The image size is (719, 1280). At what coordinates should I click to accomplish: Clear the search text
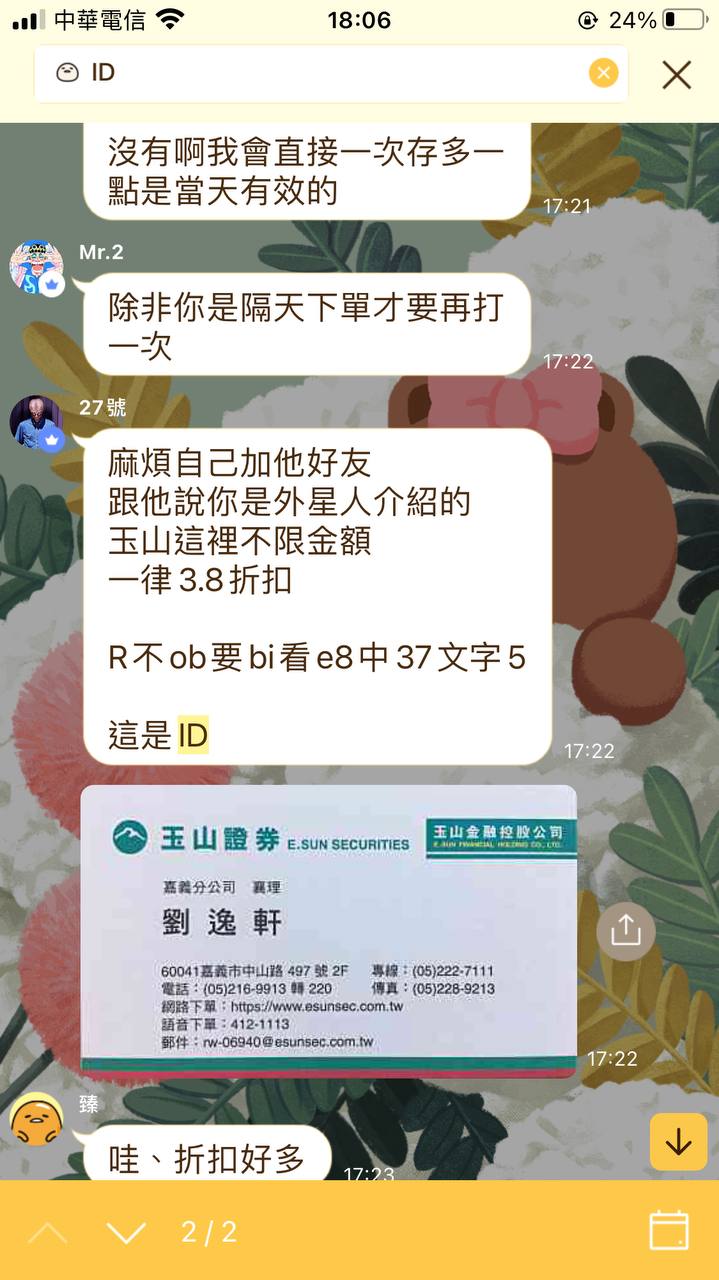(x=603, y=73)
